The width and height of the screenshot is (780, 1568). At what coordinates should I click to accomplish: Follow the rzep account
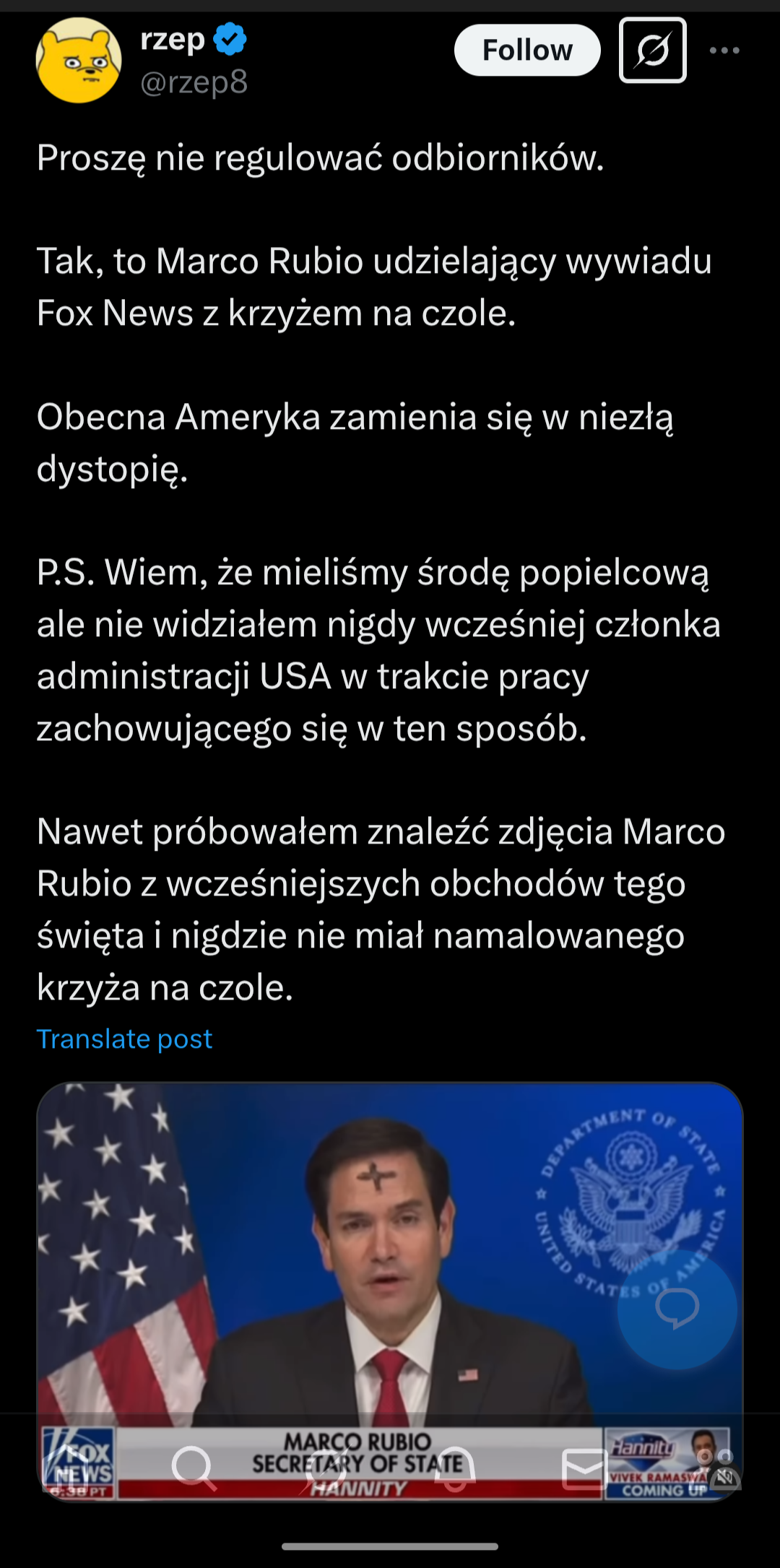526,51
